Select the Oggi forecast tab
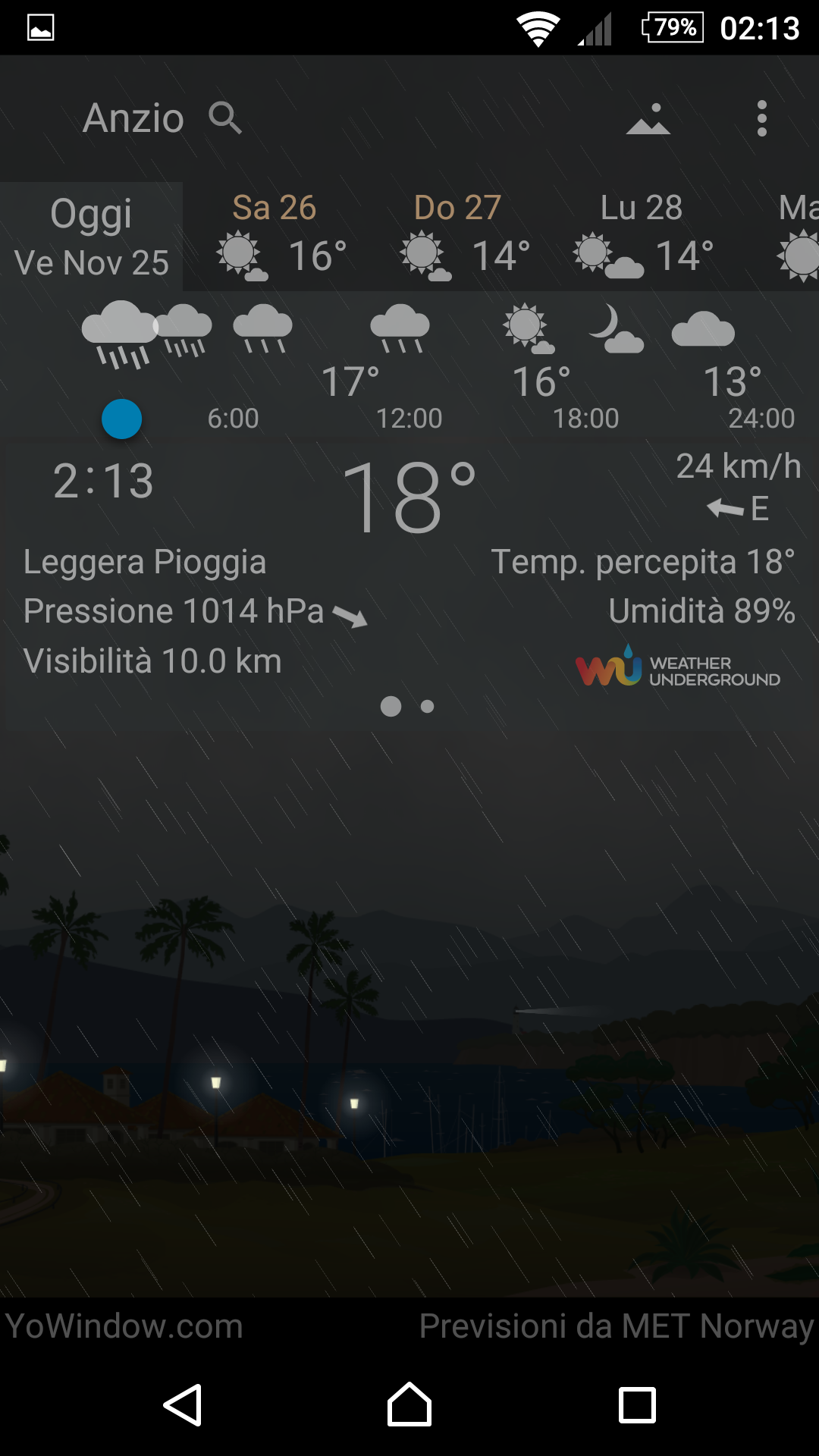The image size is (819, 1456). (x=92, y=237)
